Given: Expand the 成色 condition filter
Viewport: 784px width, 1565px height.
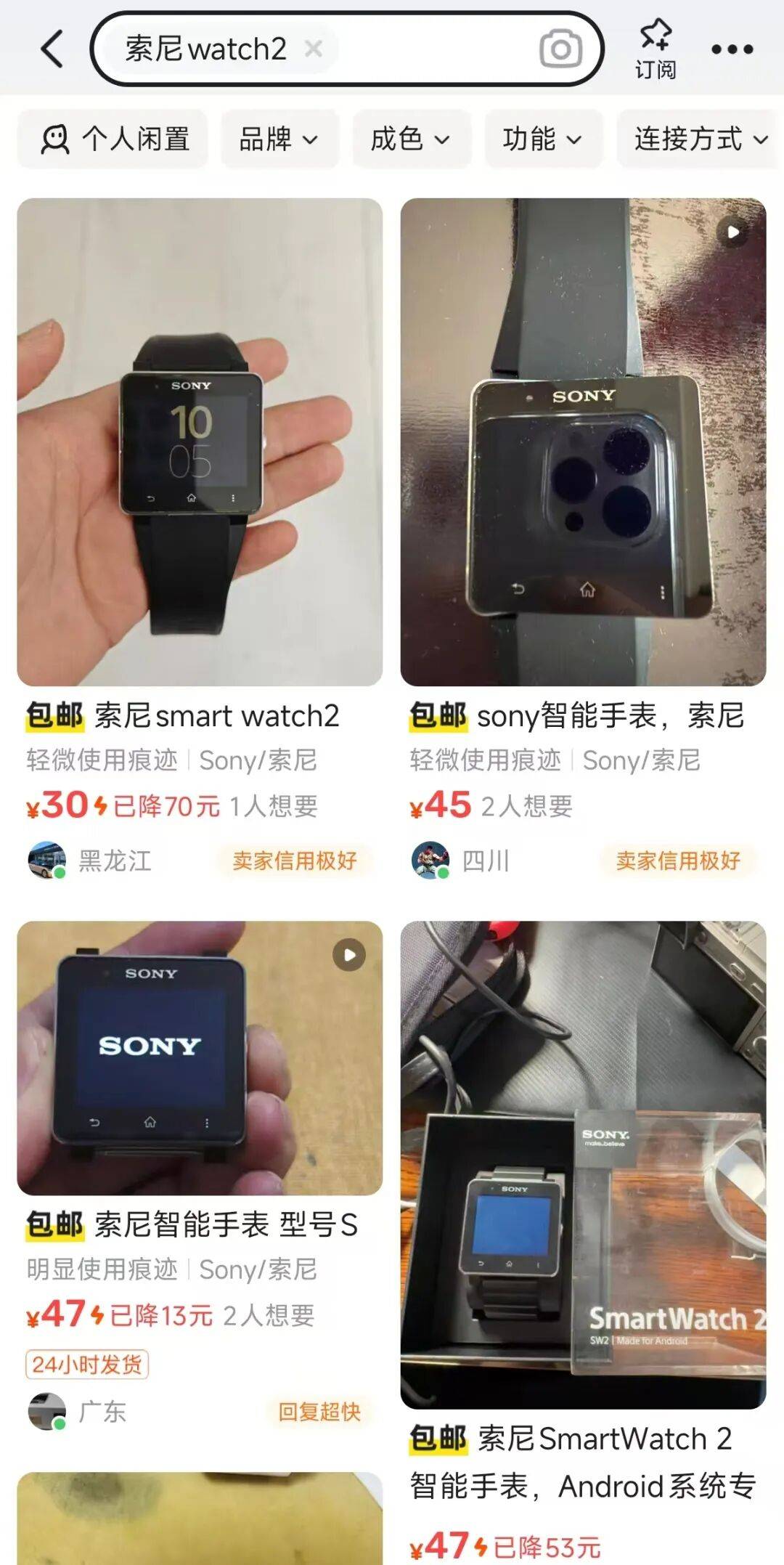Looking at the screenshot, I should click(410, 139).
